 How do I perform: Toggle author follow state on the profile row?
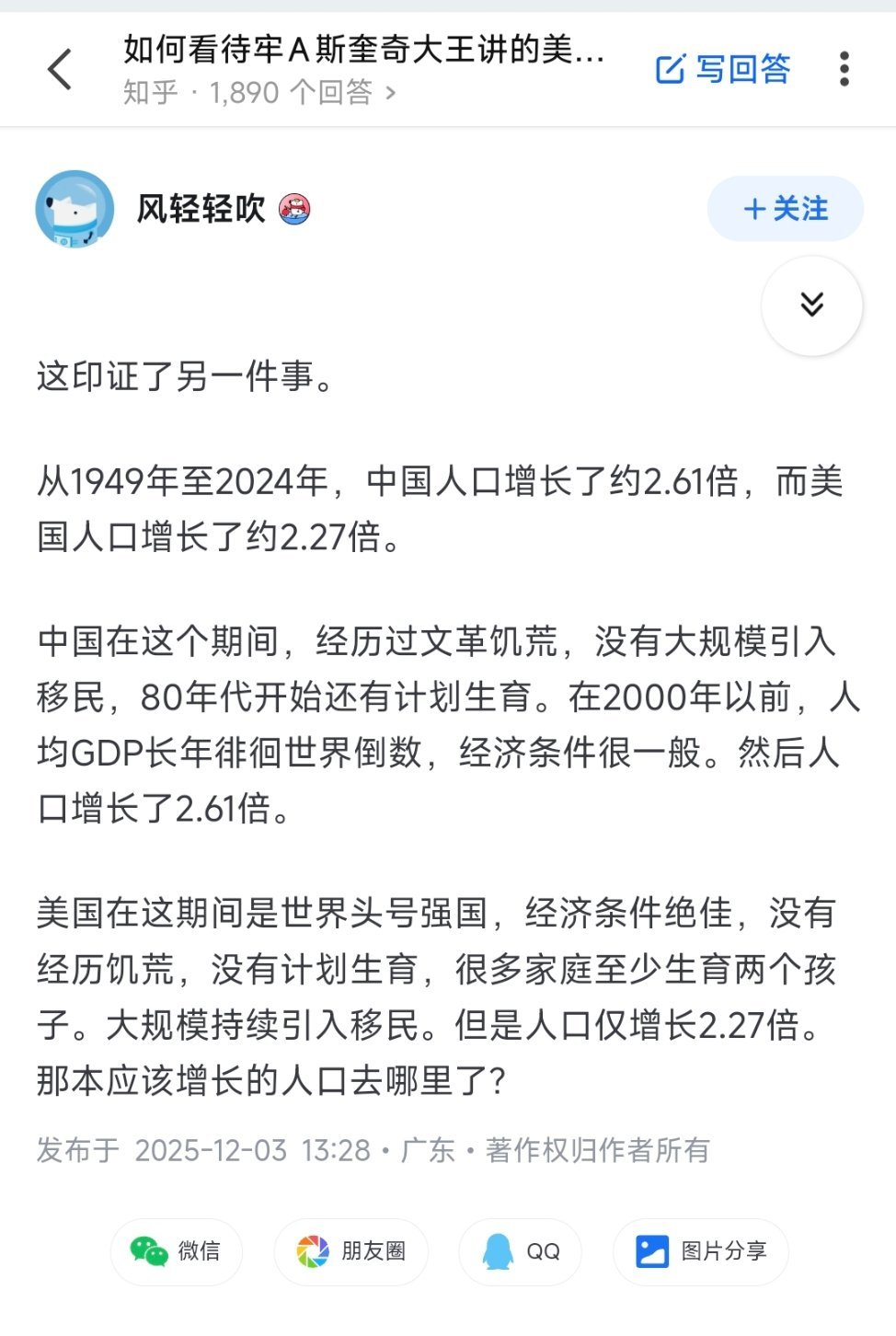tap(785, 209)
